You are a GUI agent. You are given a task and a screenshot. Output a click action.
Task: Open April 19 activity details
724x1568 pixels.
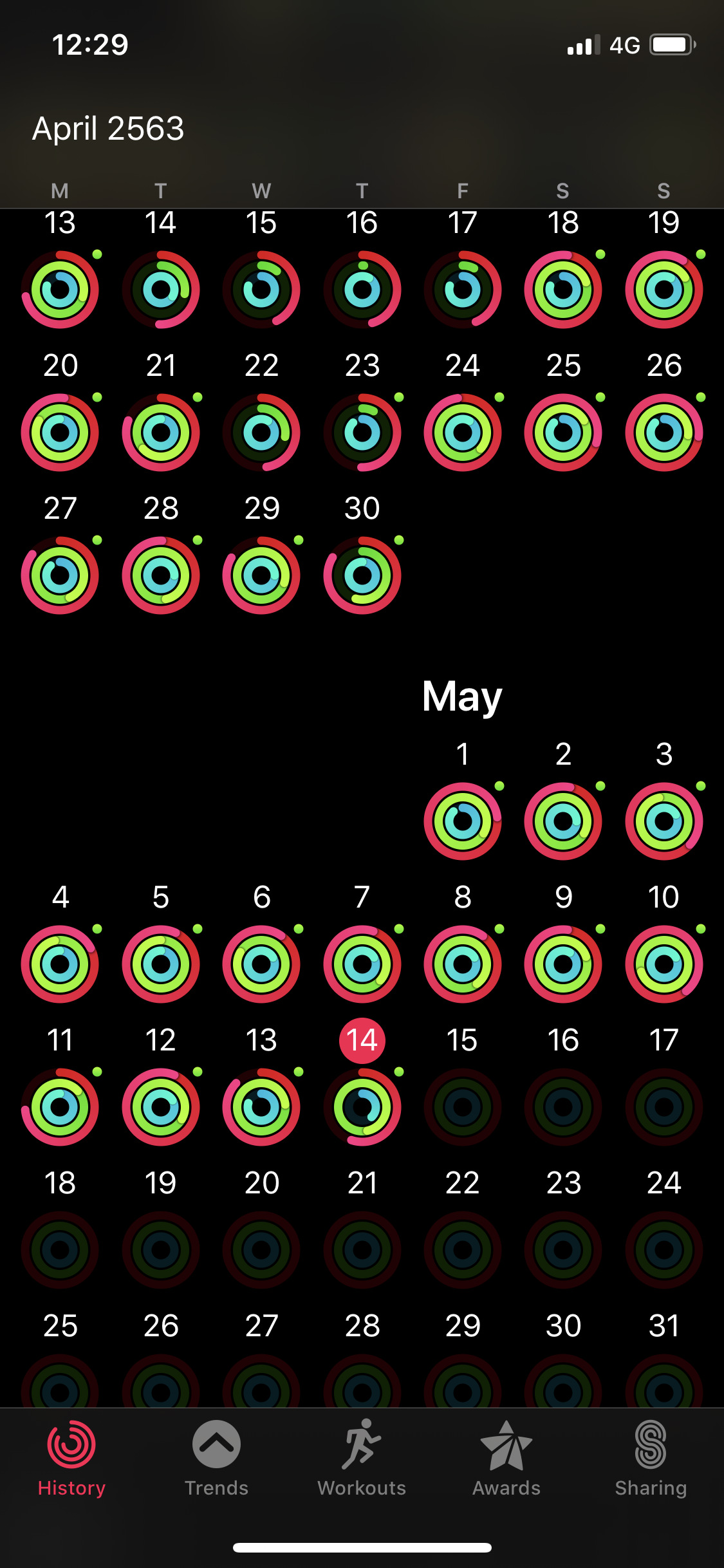click(x=664, y=290)
